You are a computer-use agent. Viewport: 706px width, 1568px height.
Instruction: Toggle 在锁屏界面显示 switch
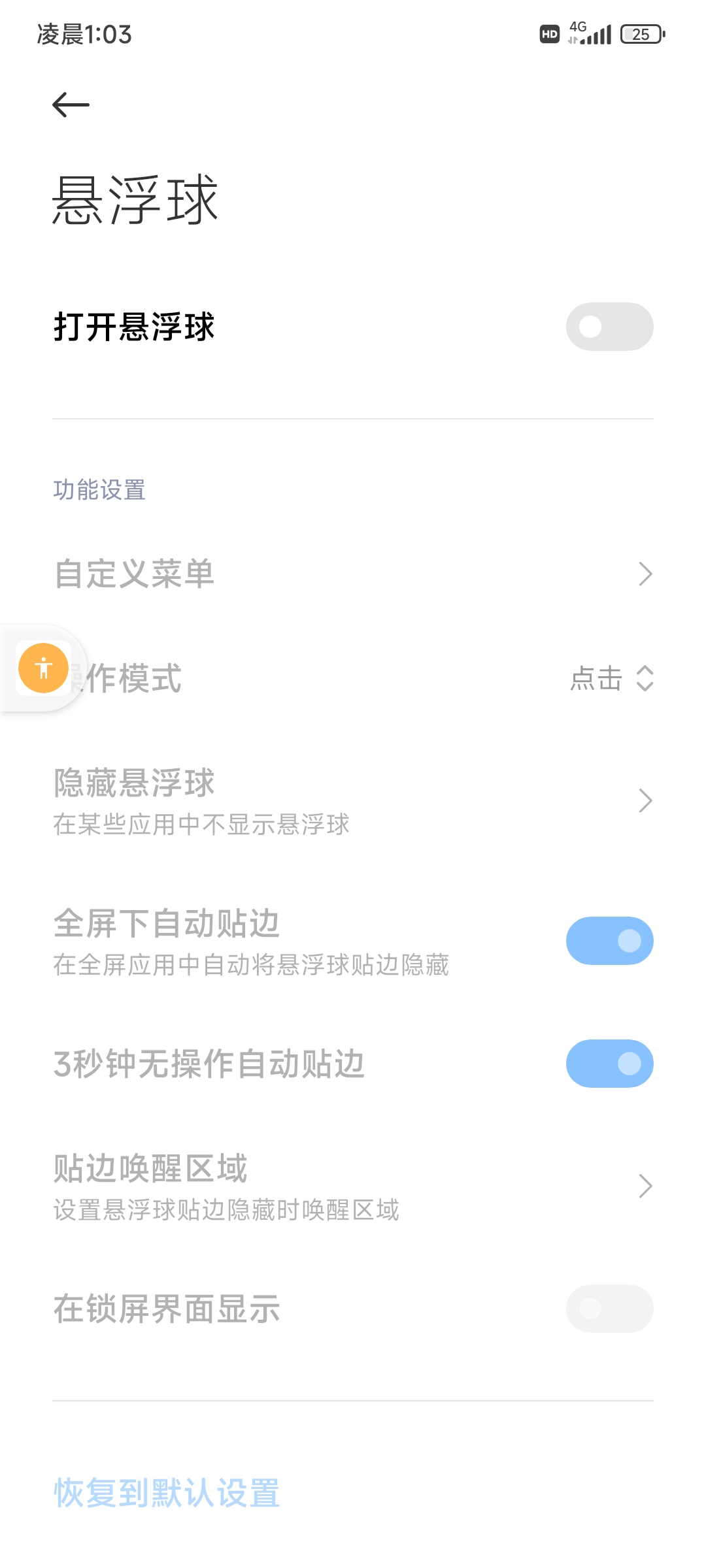pyautogui.click(x=609, y=1309)
